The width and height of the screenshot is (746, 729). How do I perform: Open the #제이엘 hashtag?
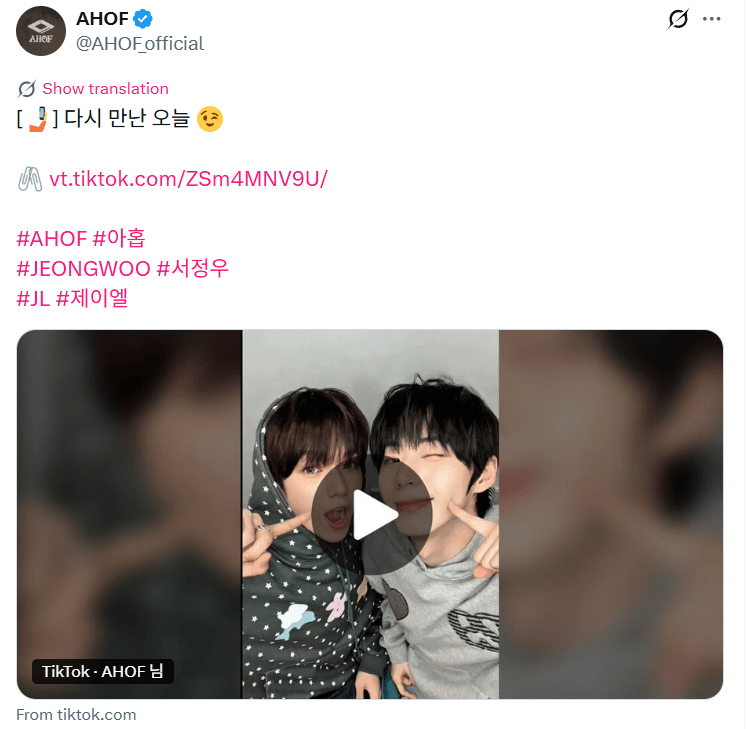point(92,298)
